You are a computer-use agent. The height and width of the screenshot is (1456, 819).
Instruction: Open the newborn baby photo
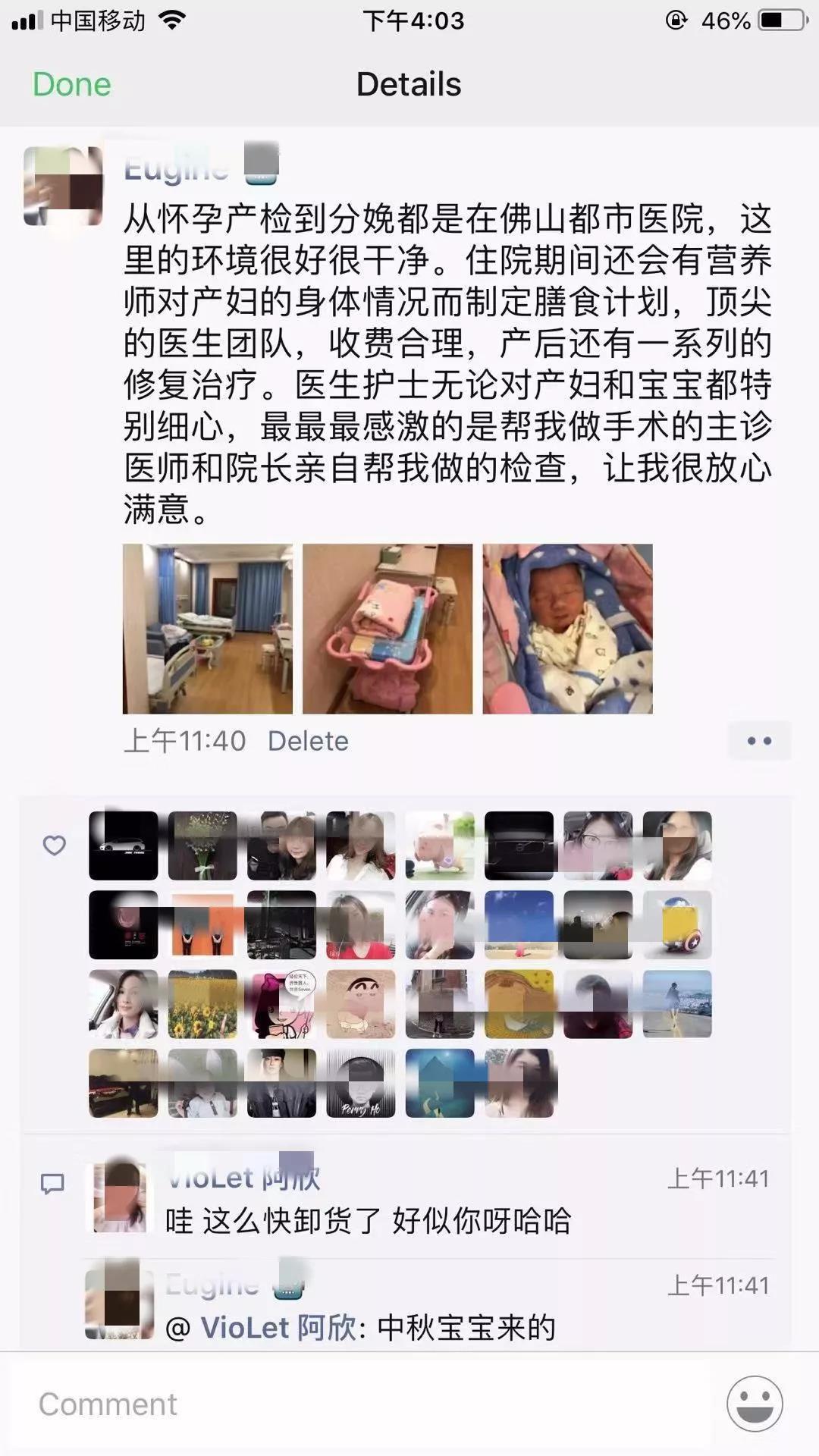567,629
